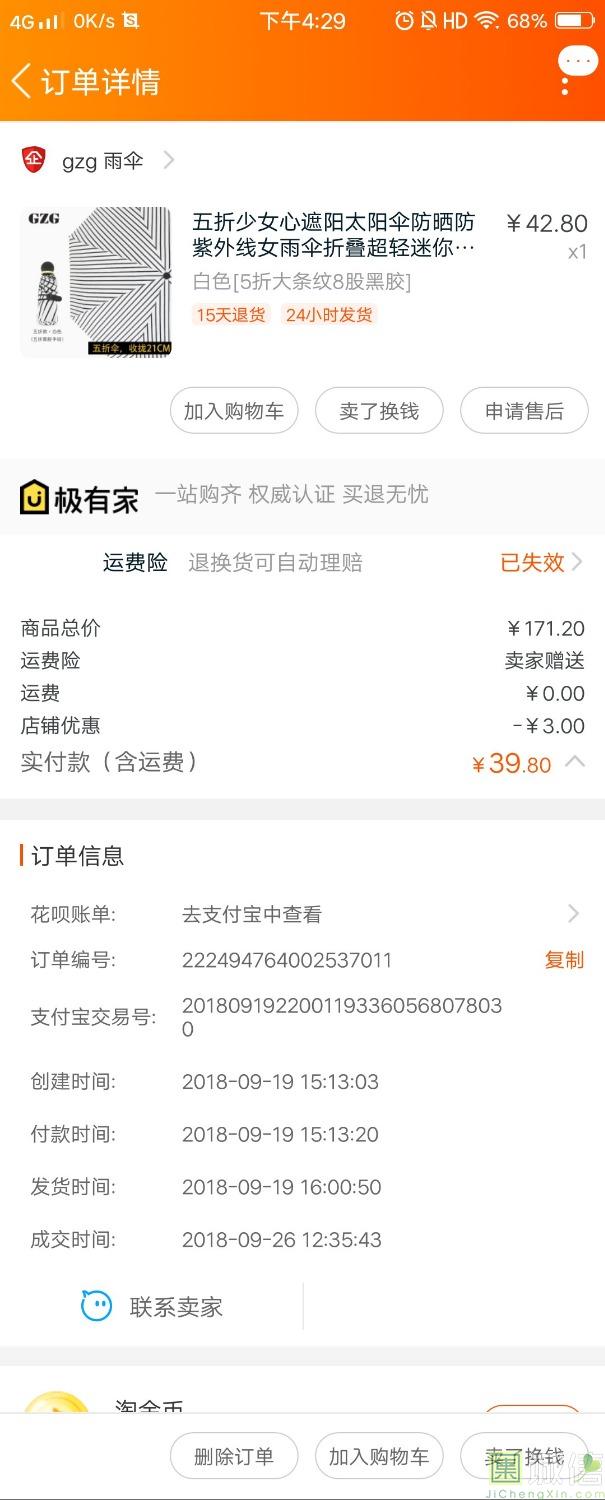Tap 申请售后 to request after-sales service
Viewport: 605px width, 1500px height.
click(x=524, y=411)
